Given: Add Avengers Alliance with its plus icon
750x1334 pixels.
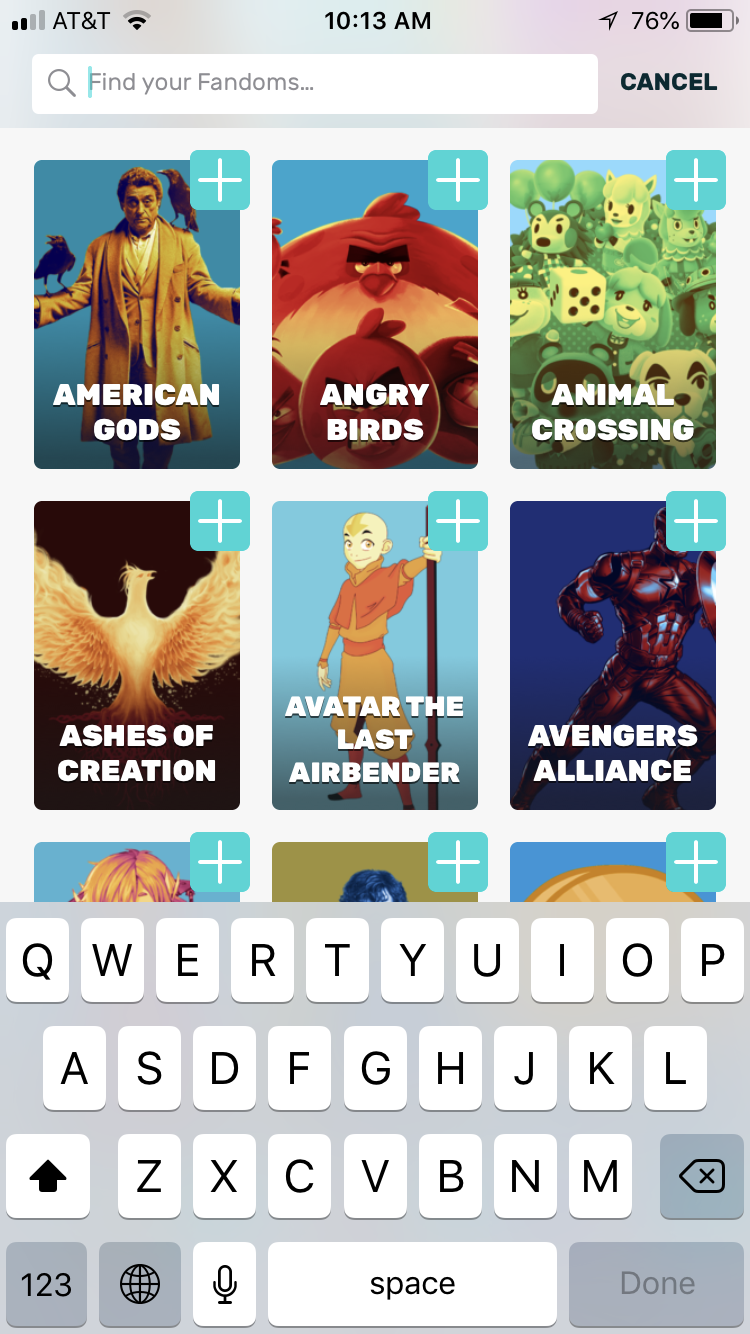Looking at the screenshot, I should pos(696,521).
